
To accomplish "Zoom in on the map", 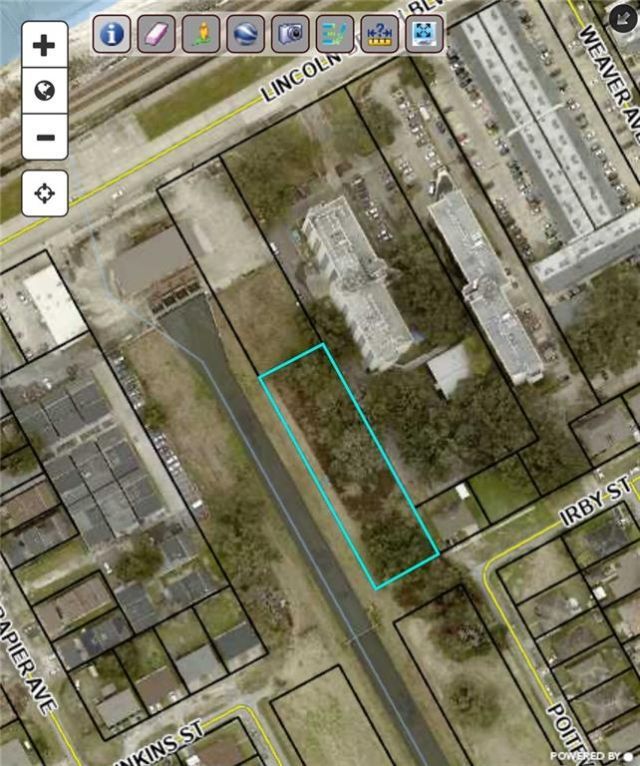I will click(45, 45).
